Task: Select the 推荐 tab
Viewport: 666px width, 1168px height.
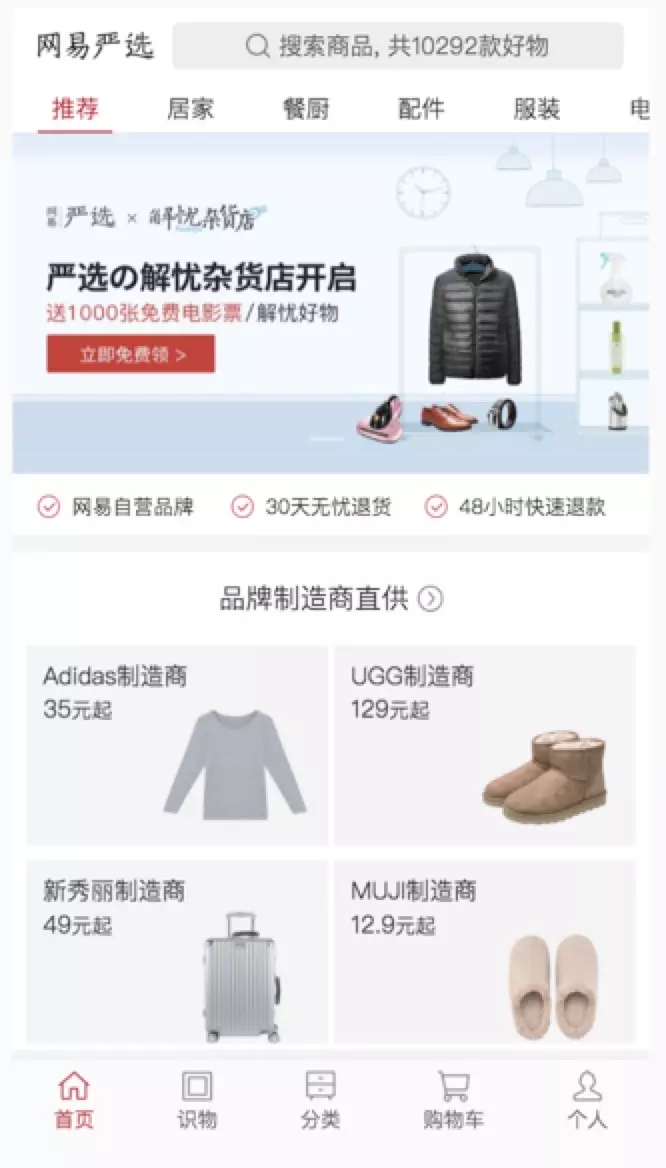Action: (75, 109)
